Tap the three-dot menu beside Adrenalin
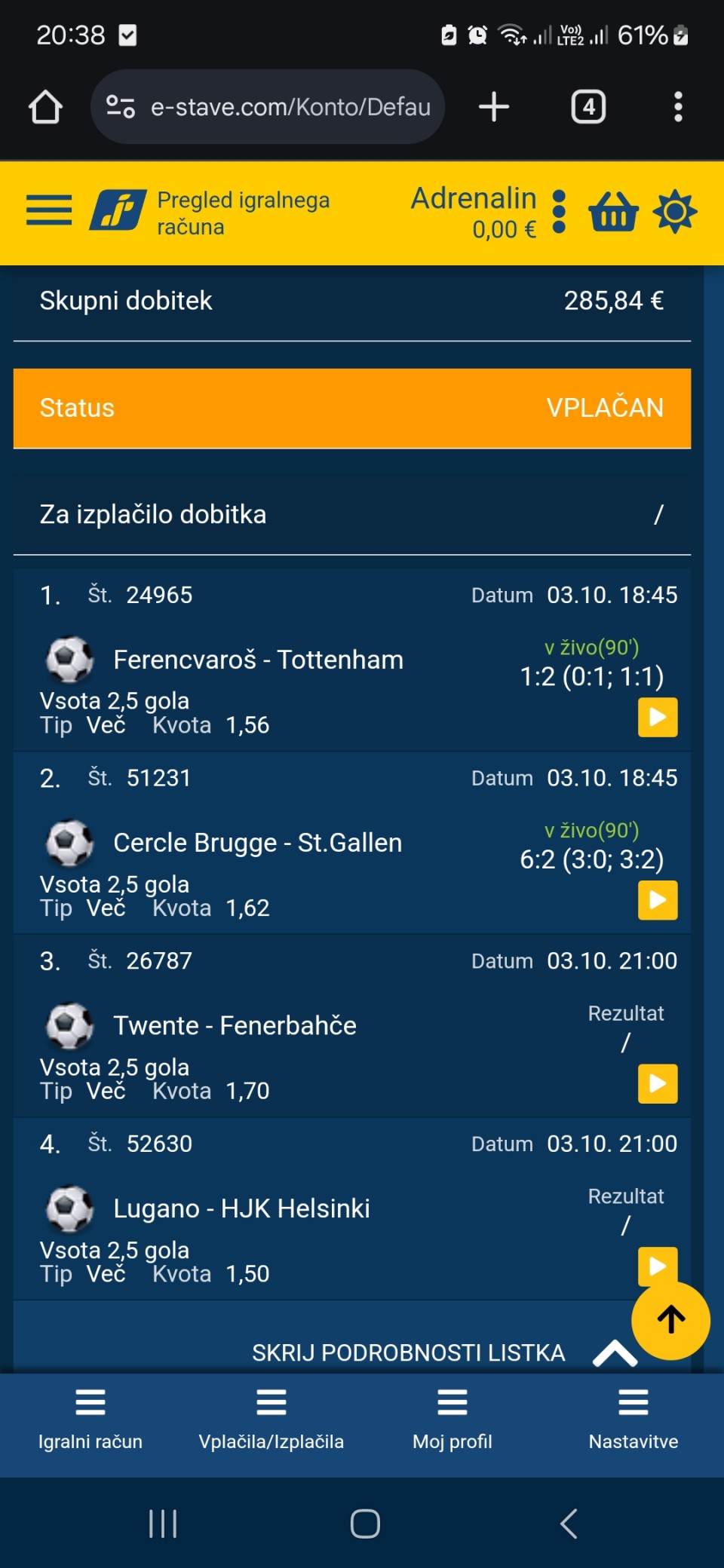Image resolution: width=724 pixels, height=1568 pixels. (x=559, y=212)
